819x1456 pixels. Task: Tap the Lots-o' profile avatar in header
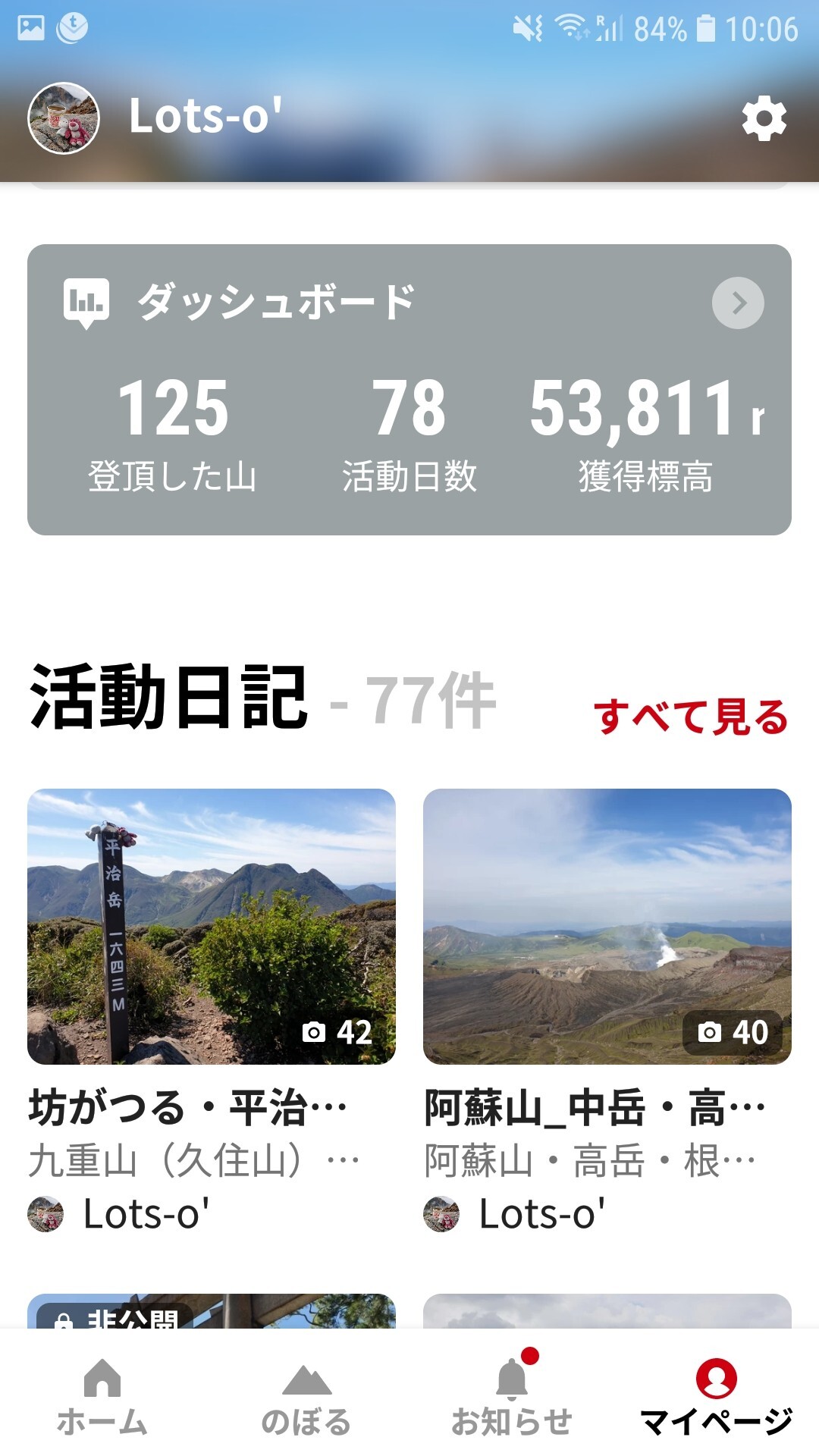click(x=64, y=118)
